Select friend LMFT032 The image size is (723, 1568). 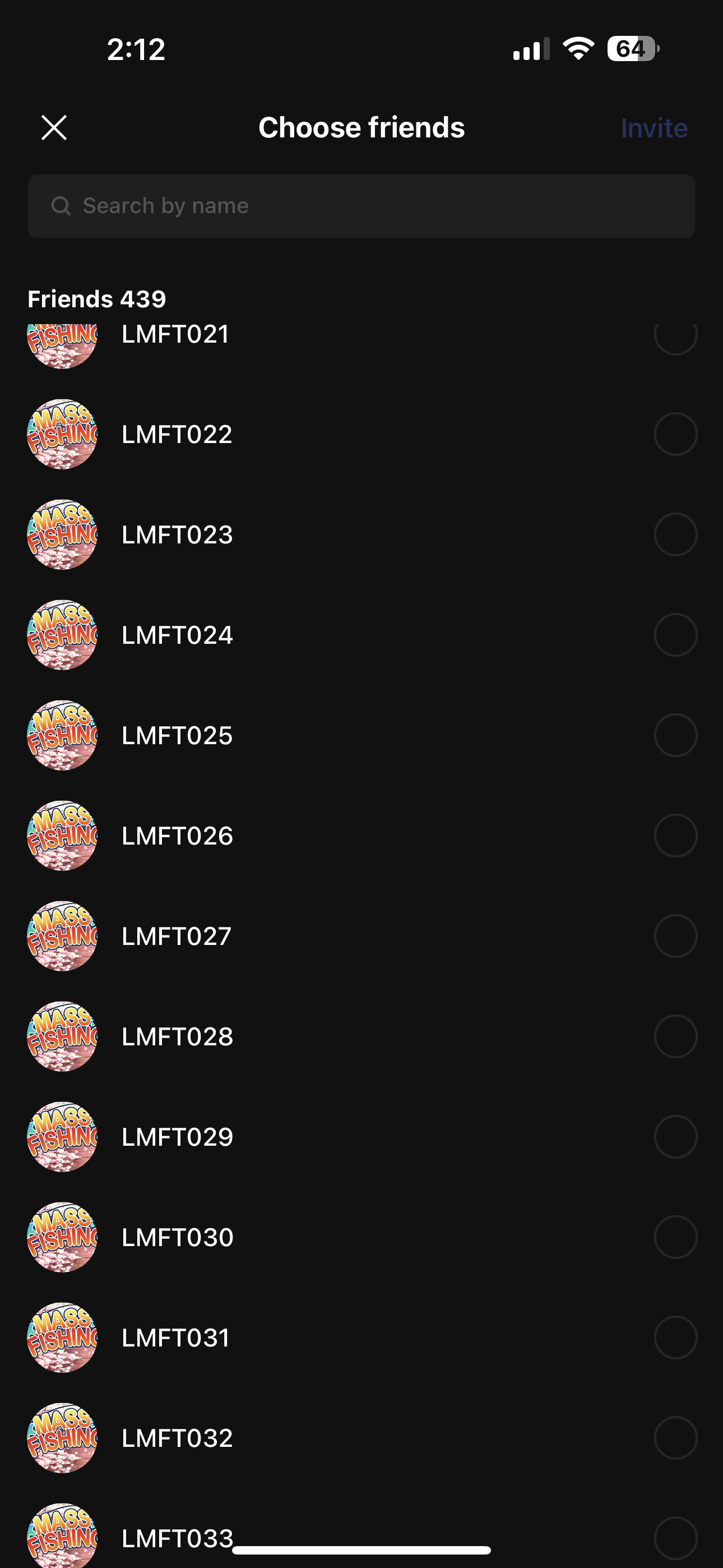point(675,1438)
